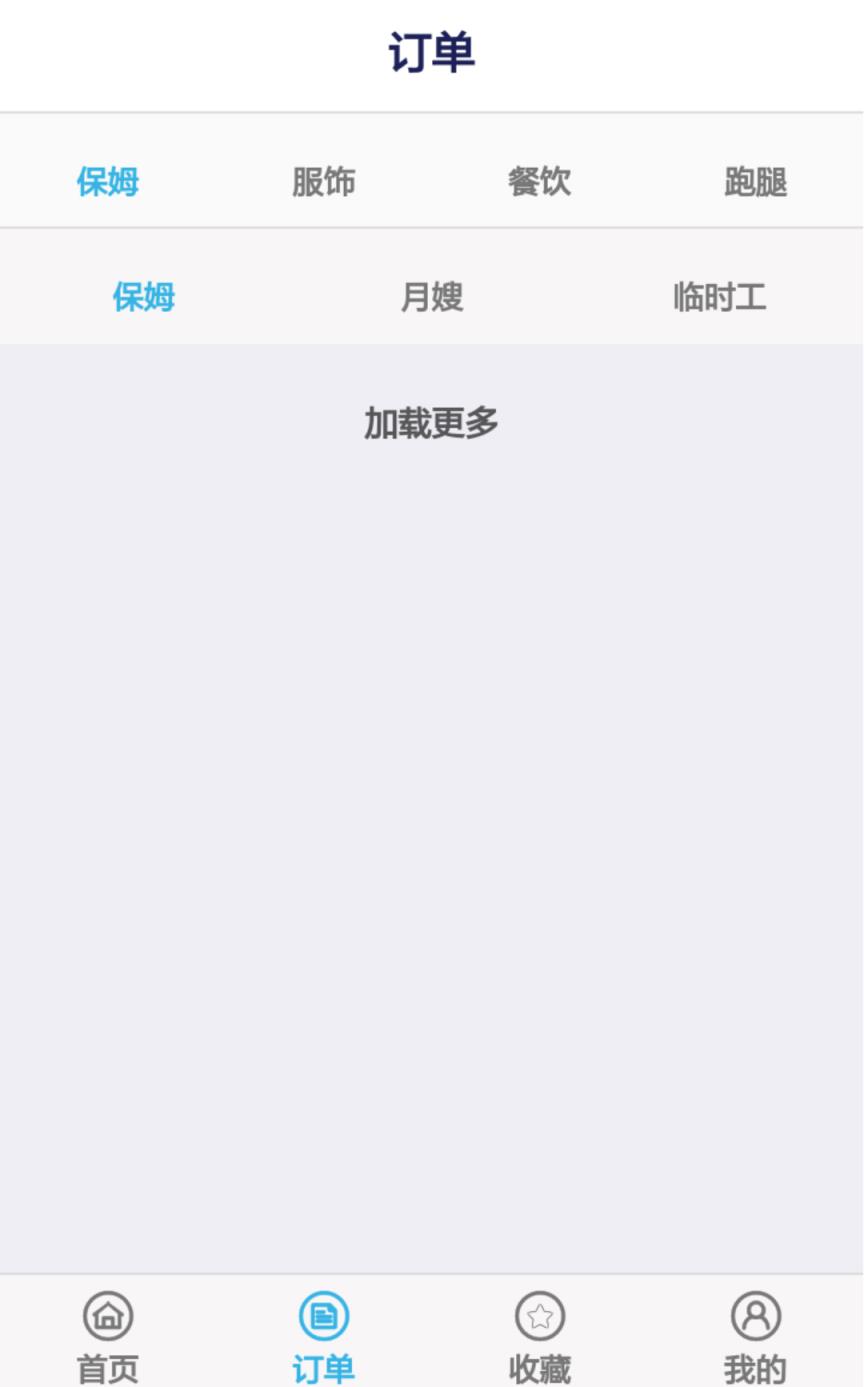Select the highlighted 保姆 subcategory tab
Image resolution: width=864 pixels, height=1387 pixels.
(143, 297)
